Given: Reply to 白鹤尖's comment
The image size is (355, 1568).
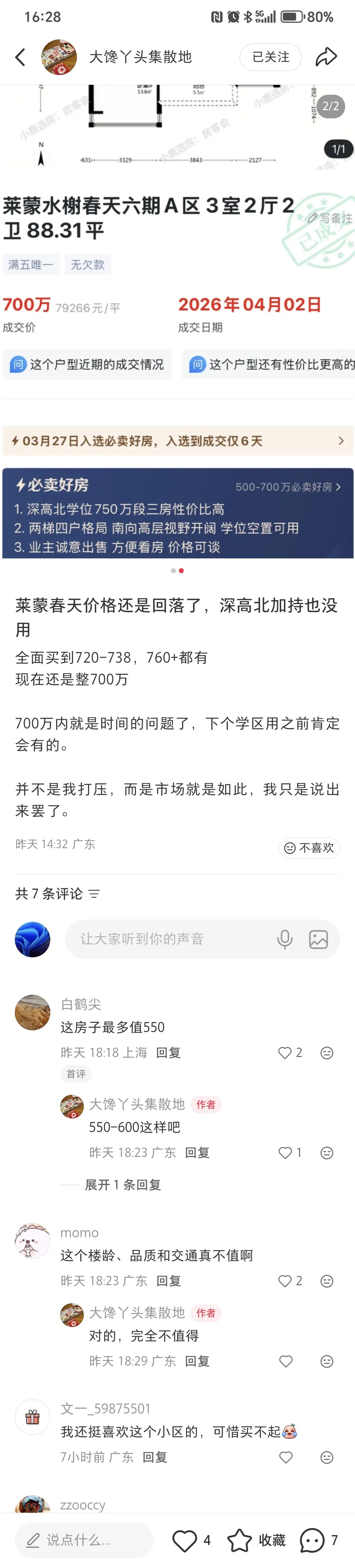Looking at the screenshot, I should [168, 1052].
